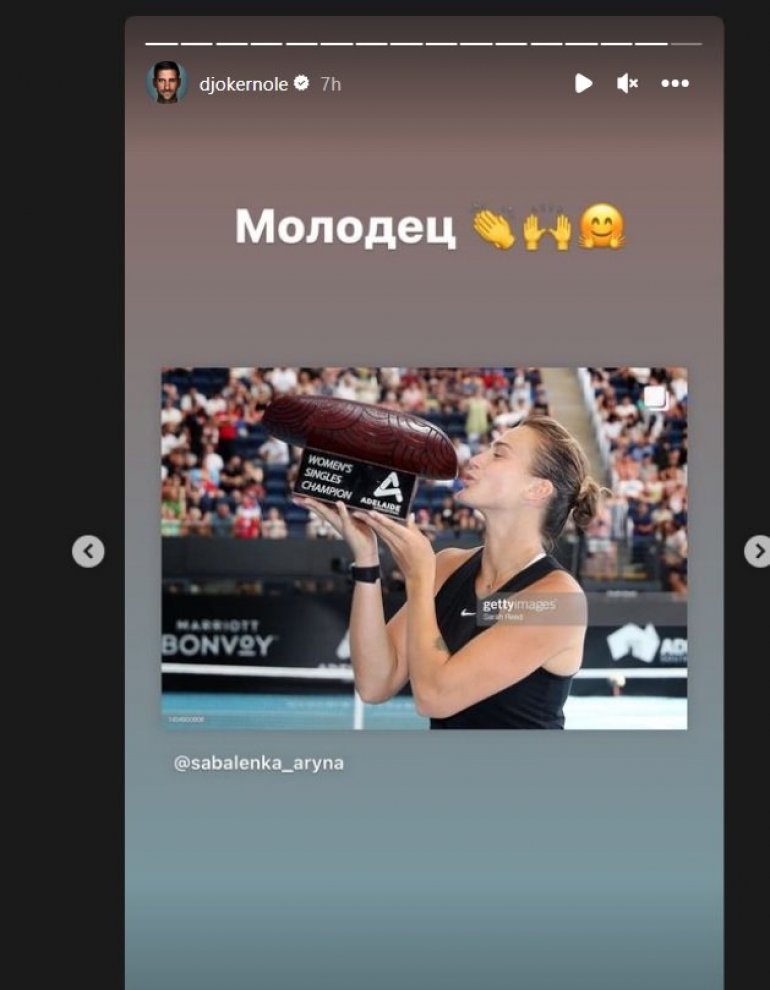Open djokernole profile picture
Viewport: 770px width, 990px height.
click(x=167, y=83)
